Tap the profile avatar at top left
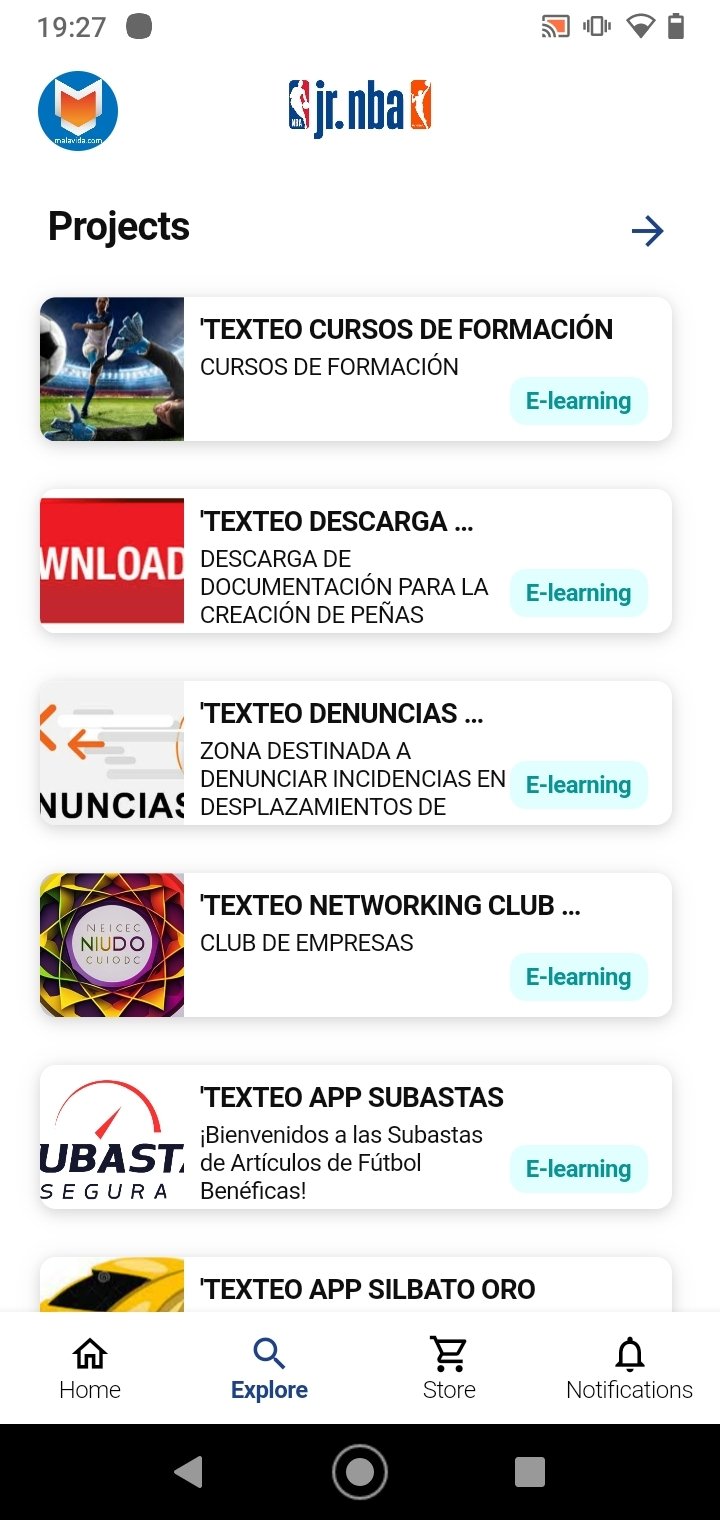720x1520 pixels. (x=78, y=110)
